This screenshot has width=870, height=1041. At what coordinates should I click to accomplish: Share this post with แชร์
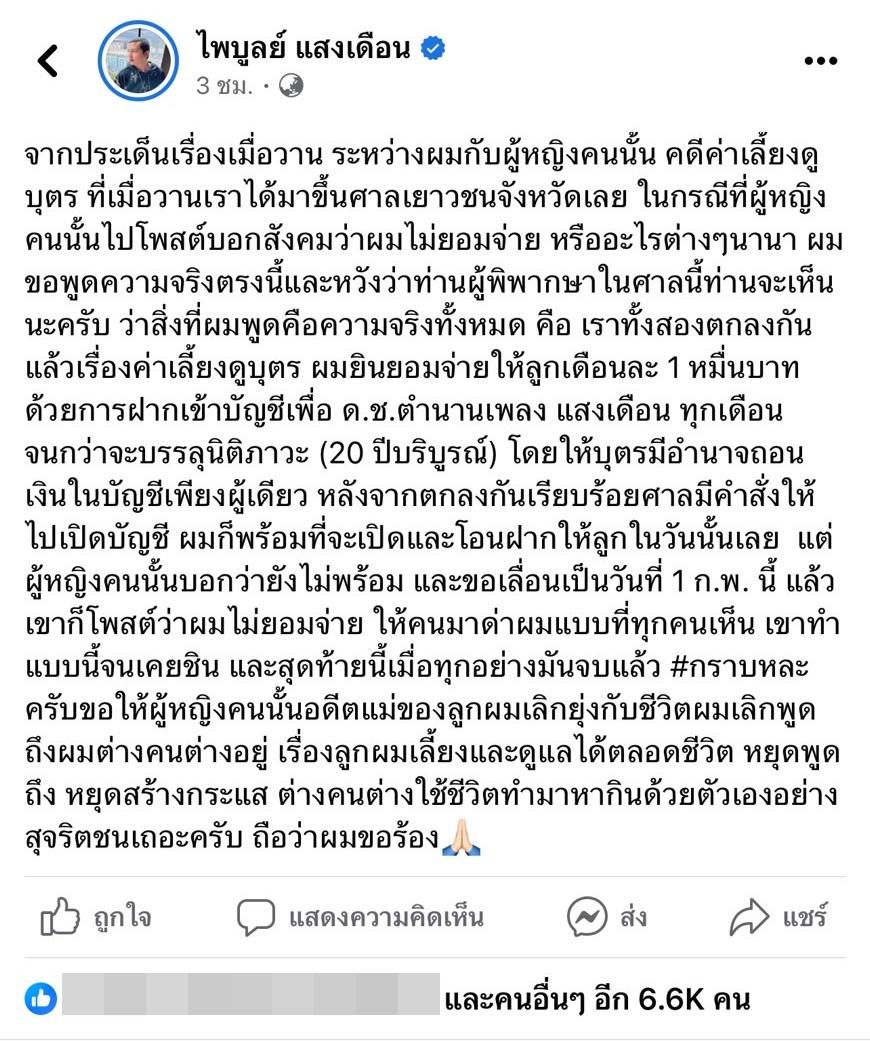(779, 916)
